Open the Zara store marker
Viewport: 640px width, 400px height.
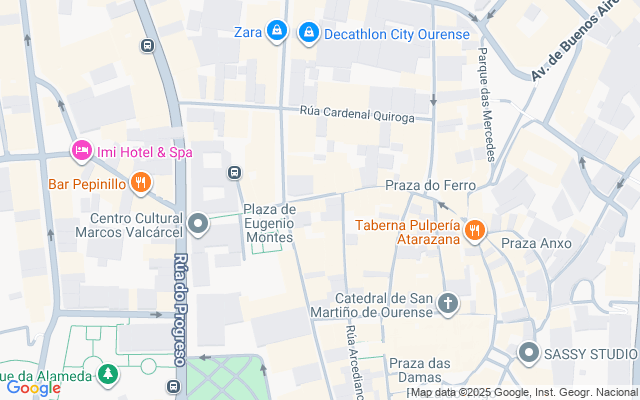[x=277, y=34]
